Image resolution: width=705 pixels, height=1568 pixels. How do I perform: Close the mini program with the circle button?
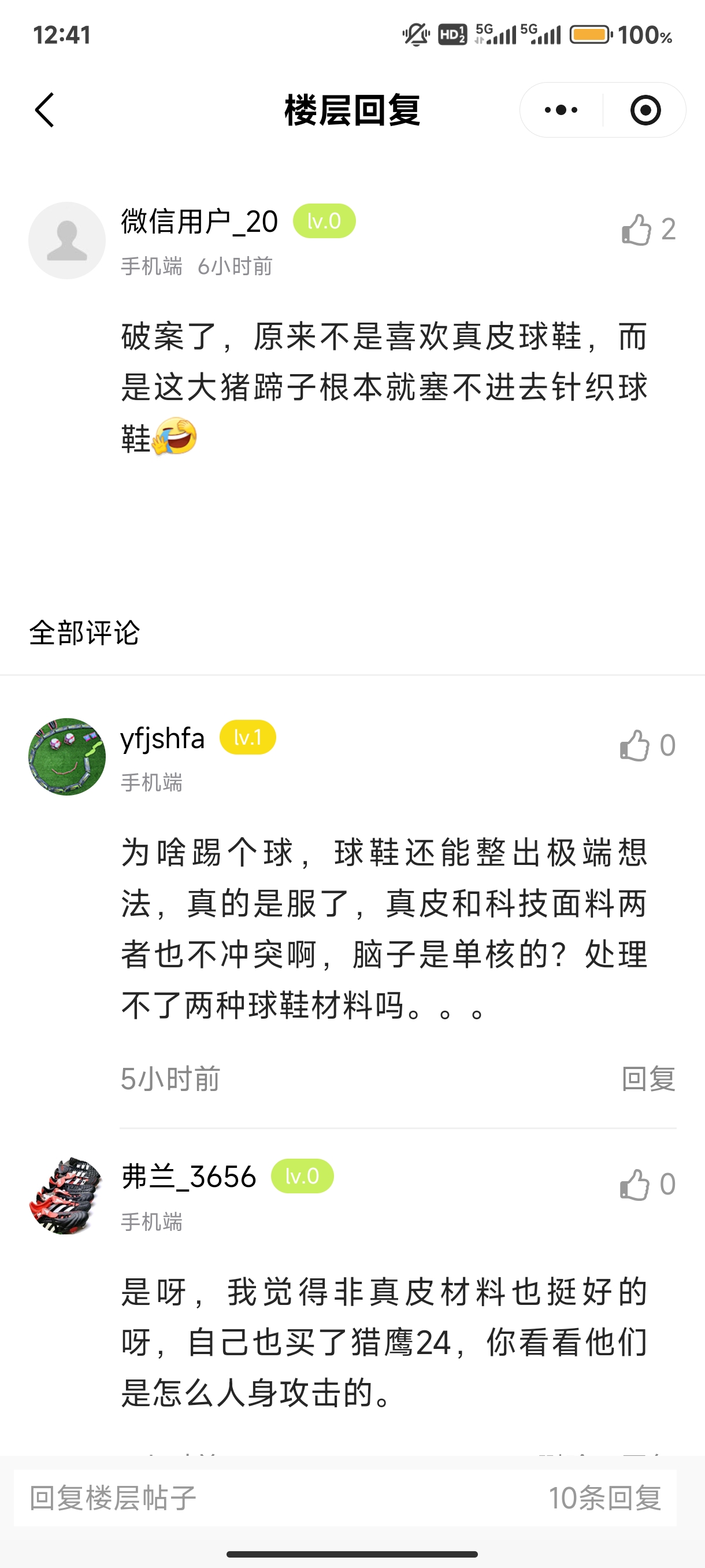tap(645, 110)
